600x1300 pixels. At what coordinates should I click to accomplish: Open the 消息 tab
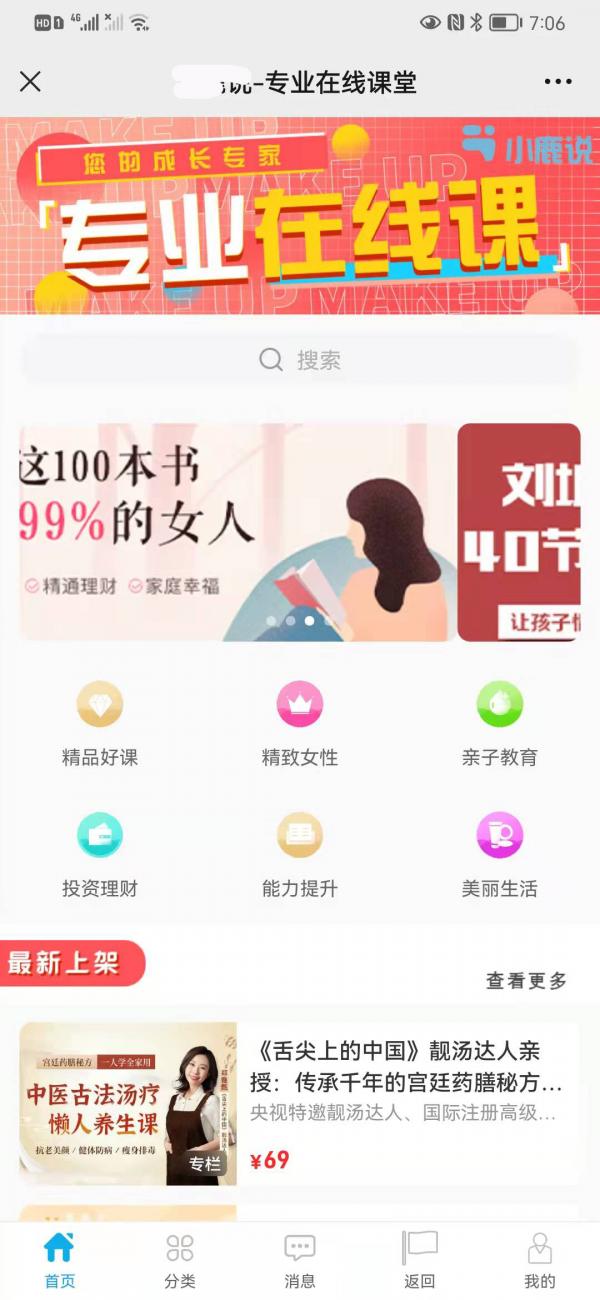[300, 1260]
